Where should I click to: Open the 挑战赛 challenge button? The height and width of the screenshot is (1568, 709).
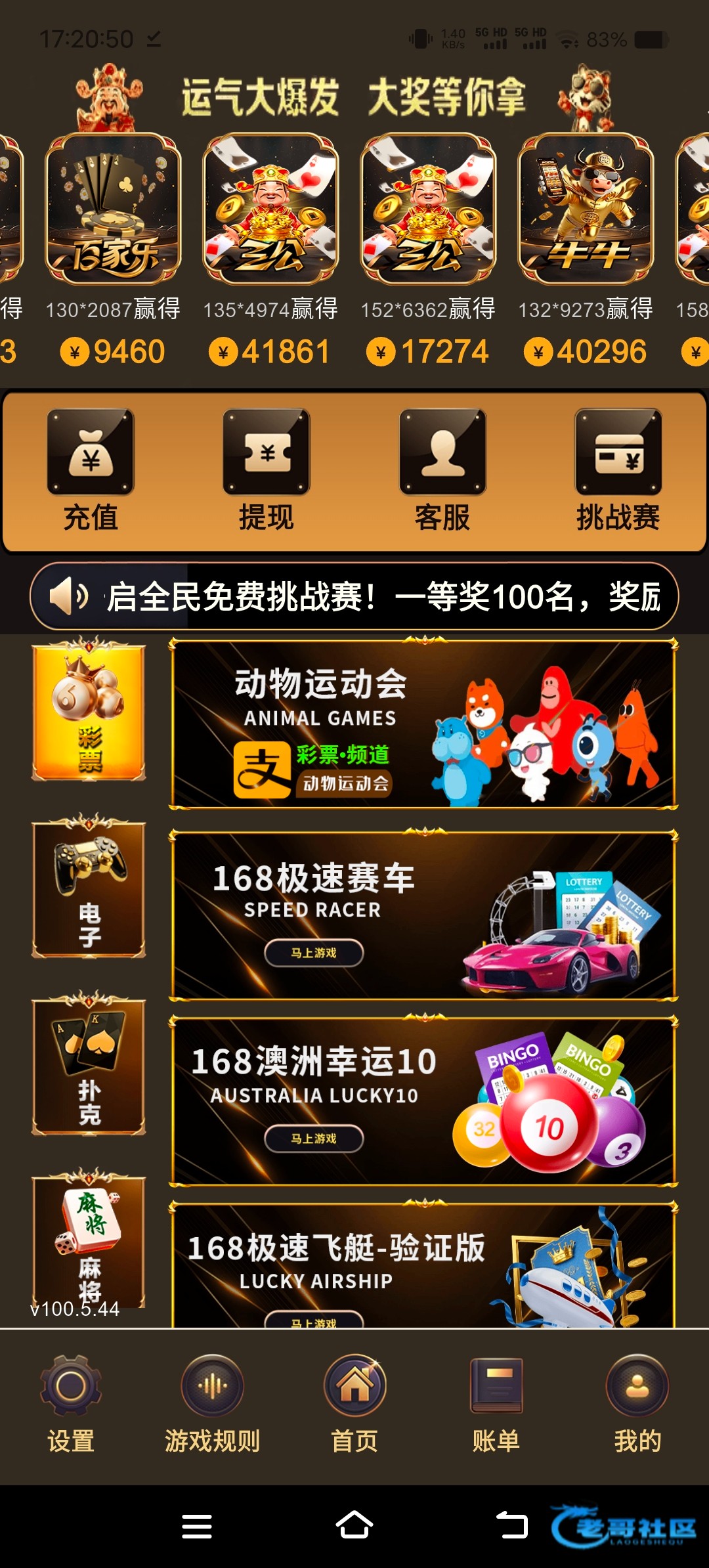[618, 469]
